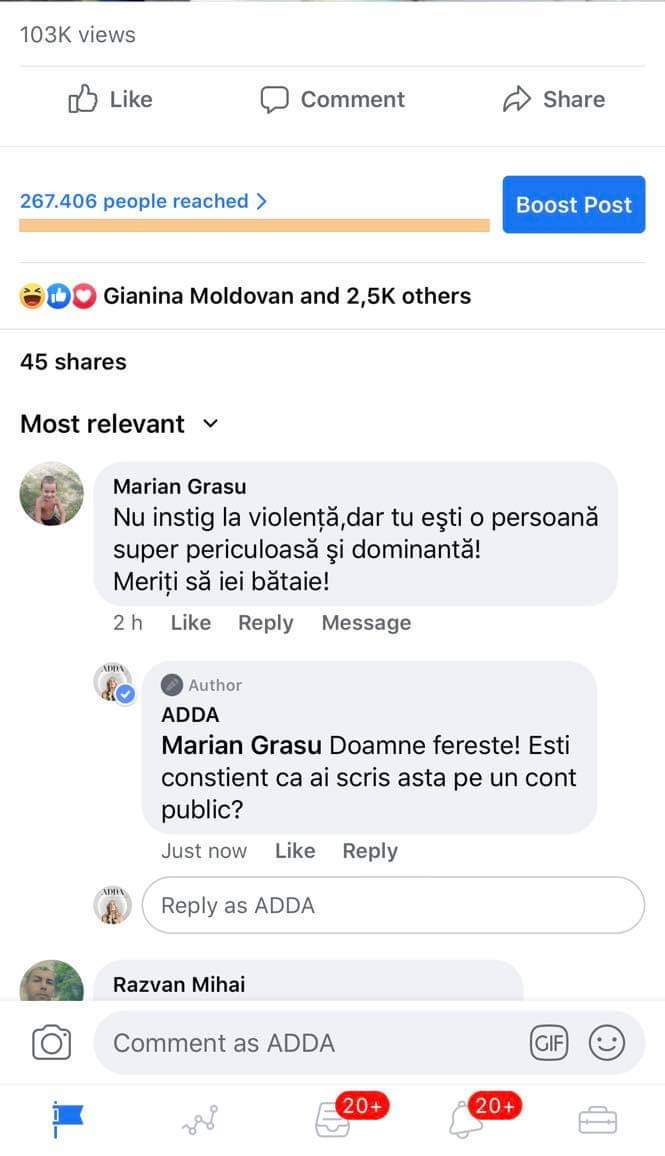Add a GIF to the comment
Screen dimensions: 665x1156
(548, 1043)
